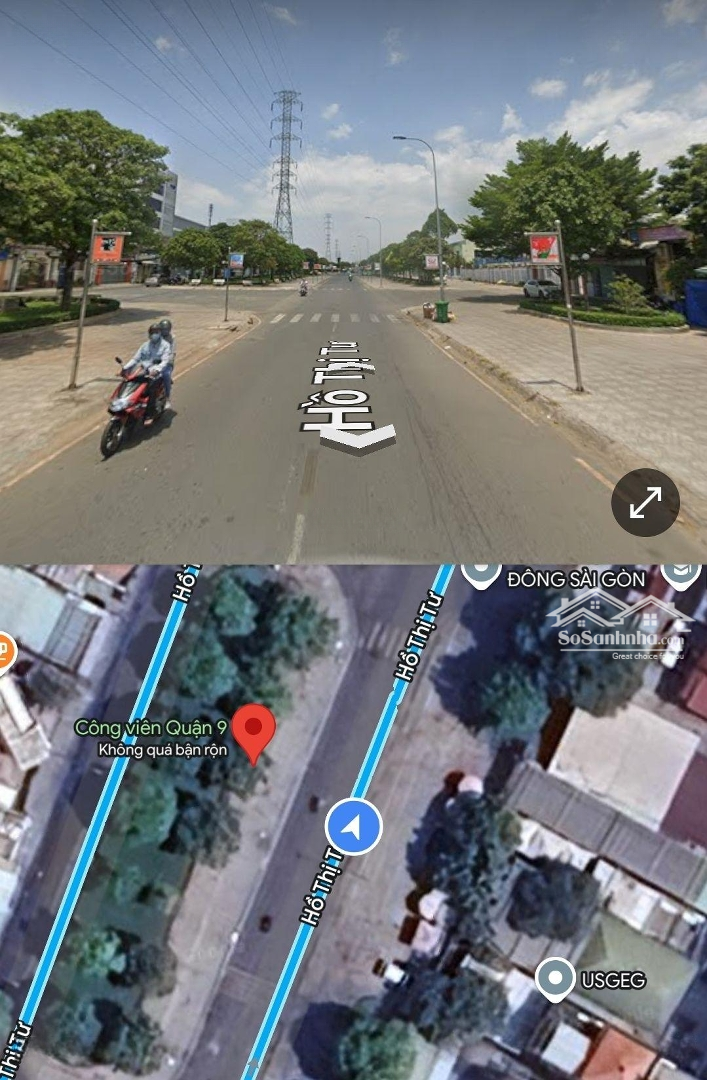The width and height of the screenshot is (707, 1080).
Task: Tap the forward arrow on Hồ Thị Tư road
Action: (357, 438)
